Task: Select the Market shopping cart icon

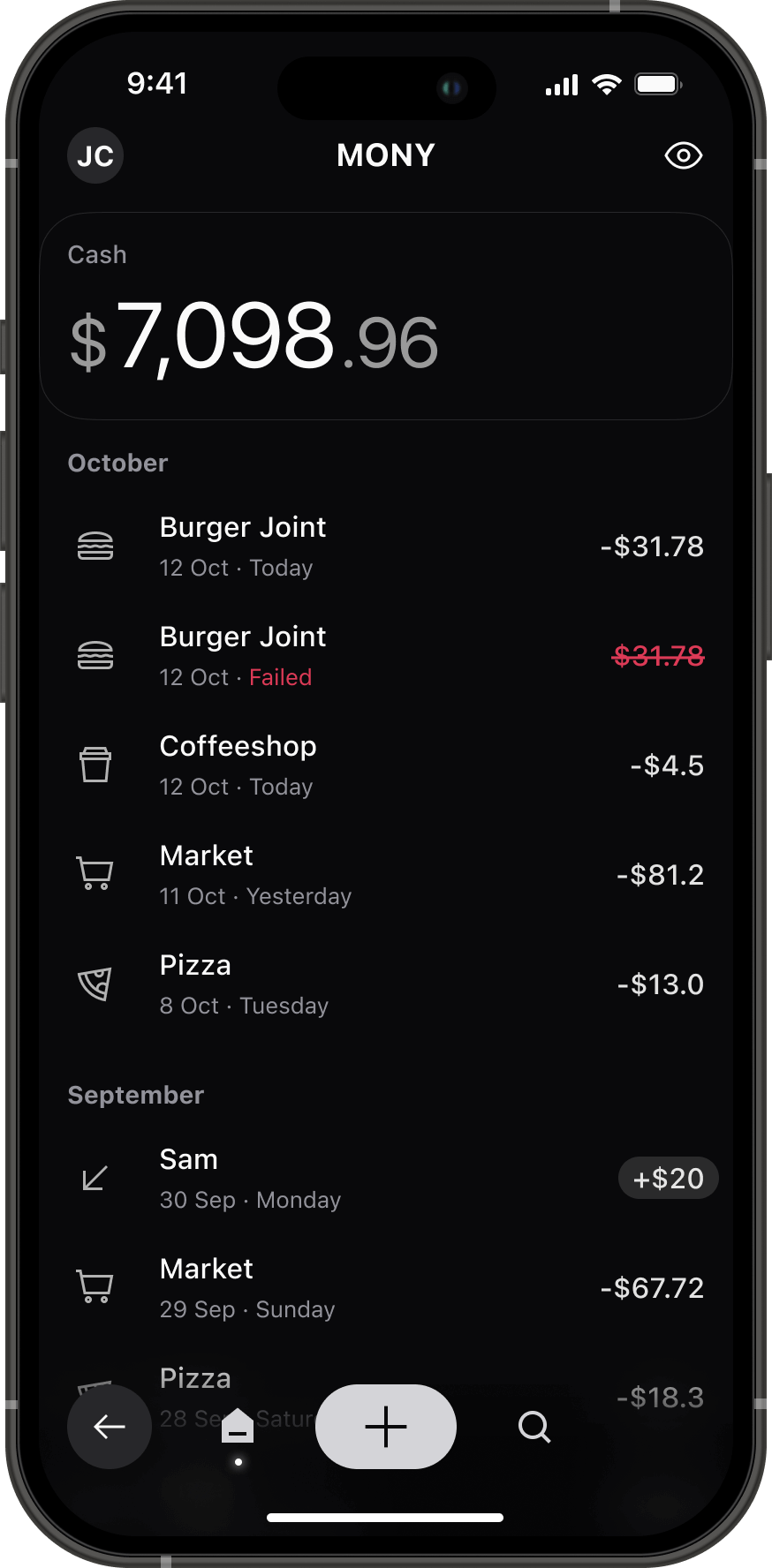Action: coord(95,874)
